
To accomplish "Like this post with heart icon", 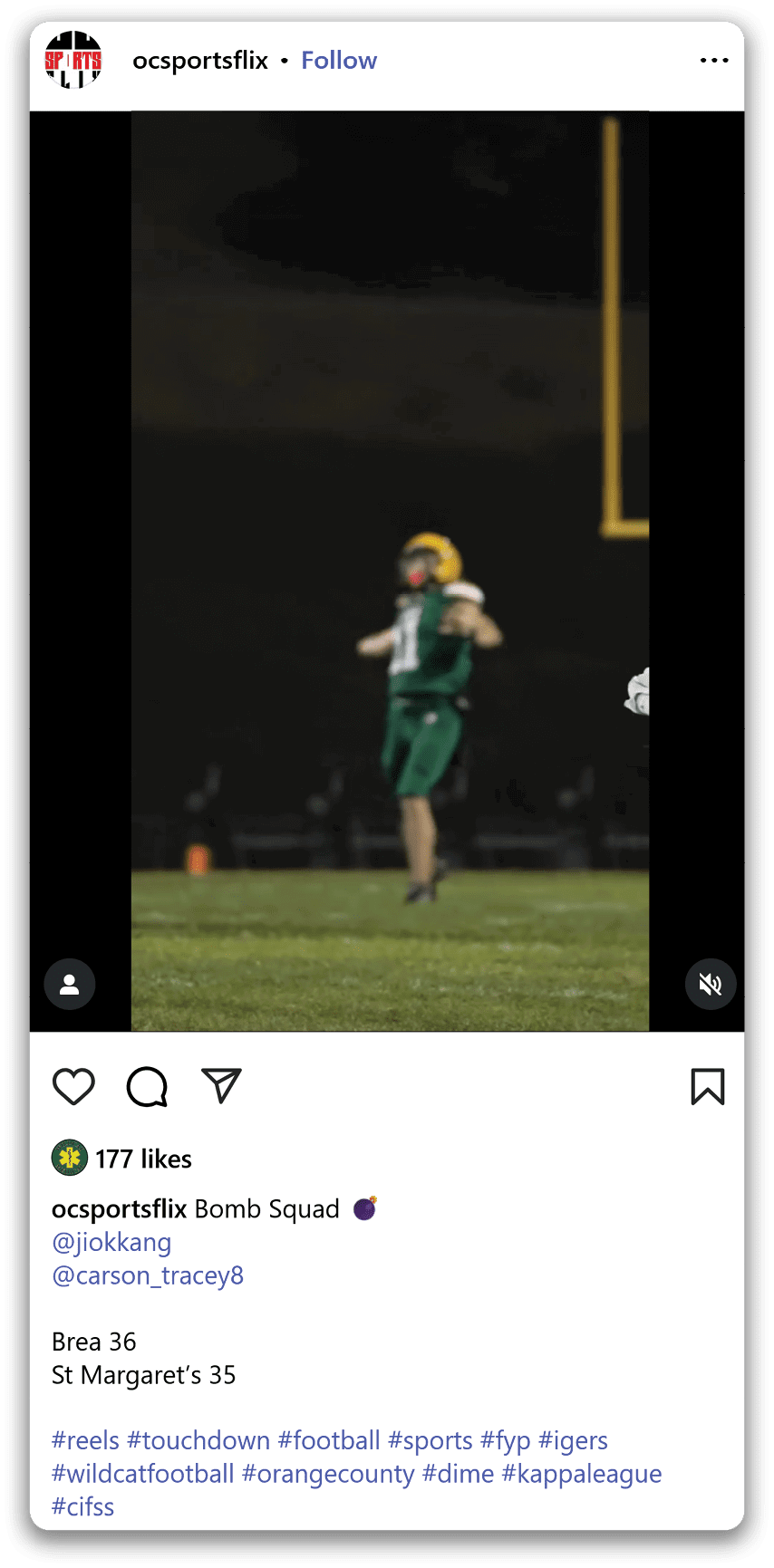I will 73,1086.
